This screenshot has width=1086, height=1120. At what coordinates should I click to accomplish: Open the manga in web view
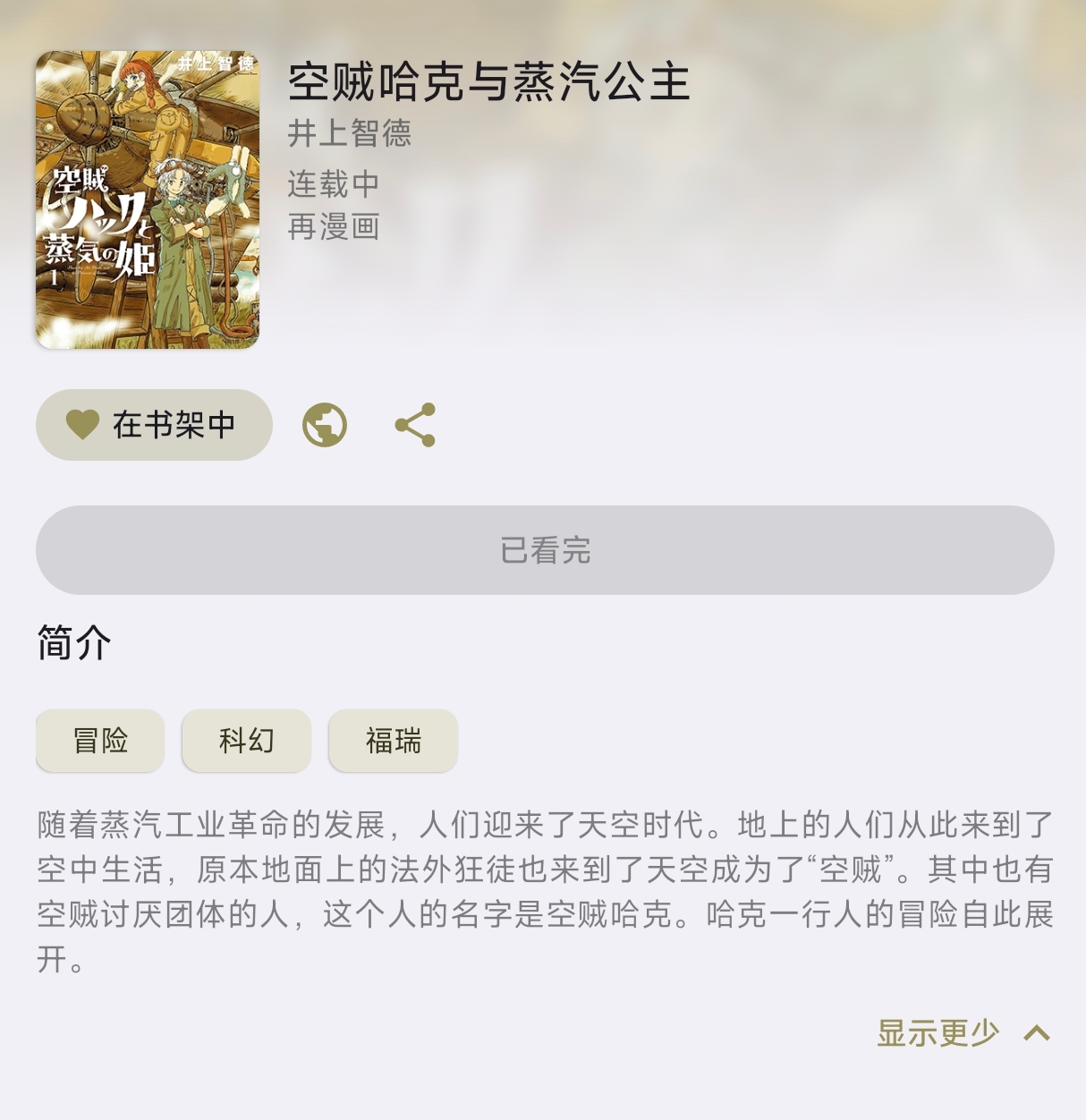point(325,425)
